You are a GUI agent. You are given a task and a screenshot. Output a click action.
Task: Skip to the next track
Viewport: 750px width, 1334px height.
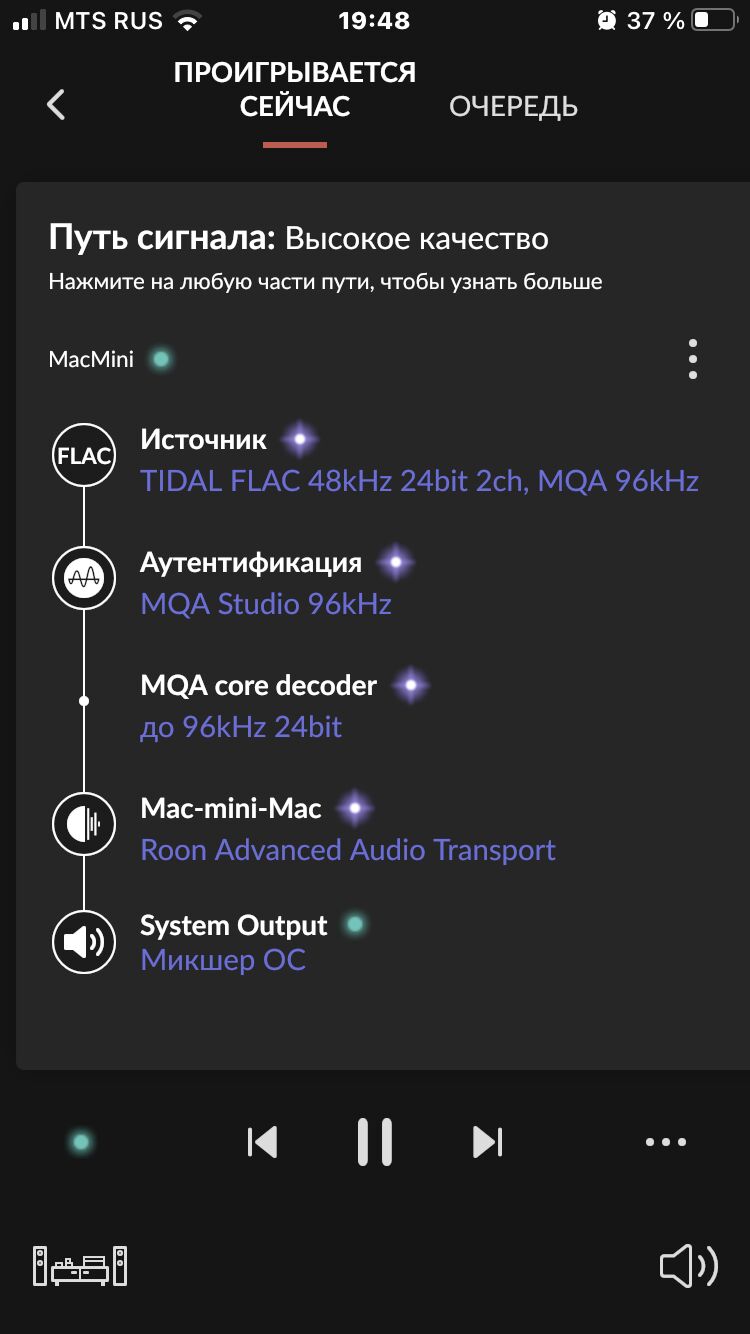[x=487, y=1141]
